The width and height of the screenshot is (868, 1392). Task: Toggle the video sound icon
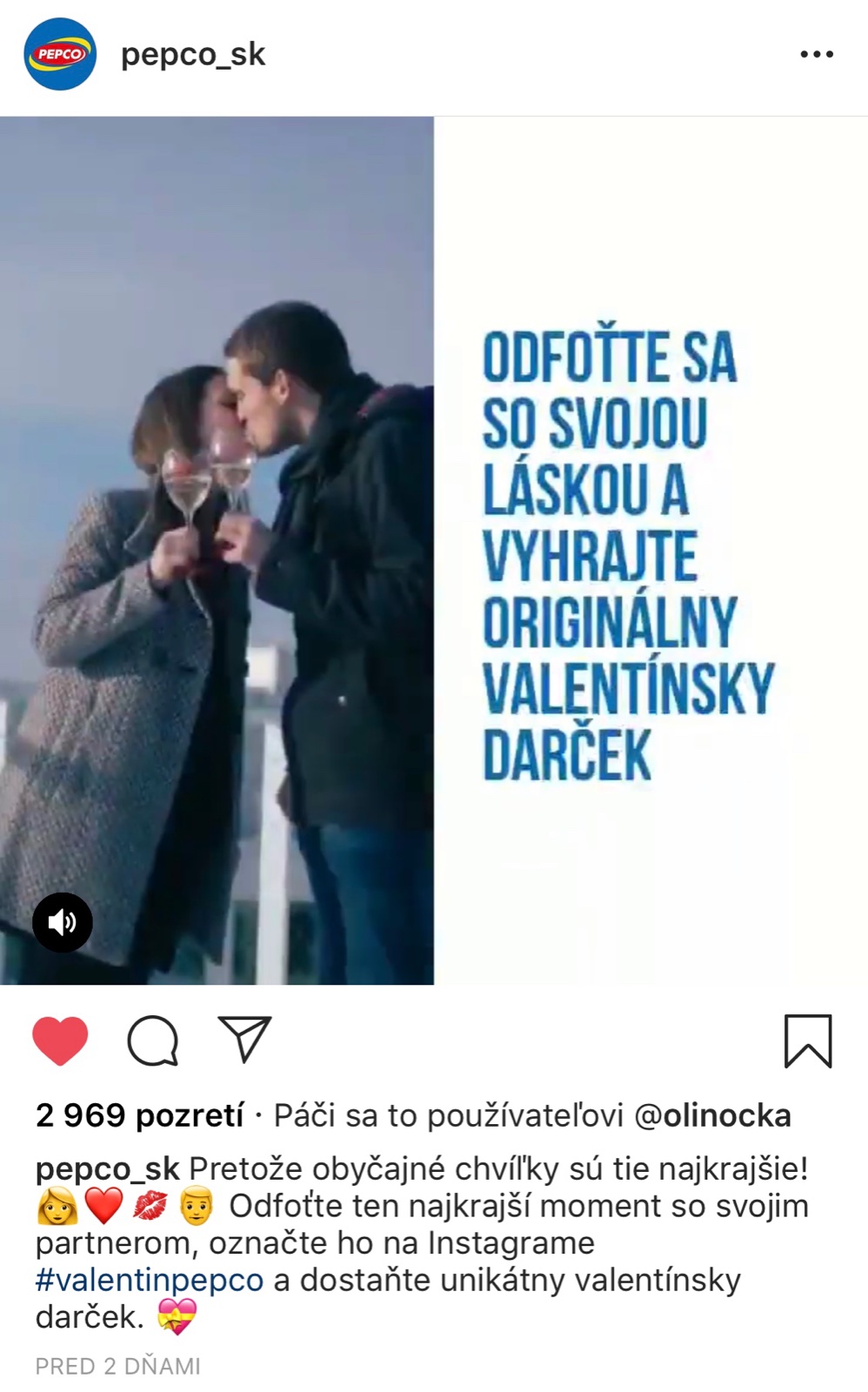(62, 922)
